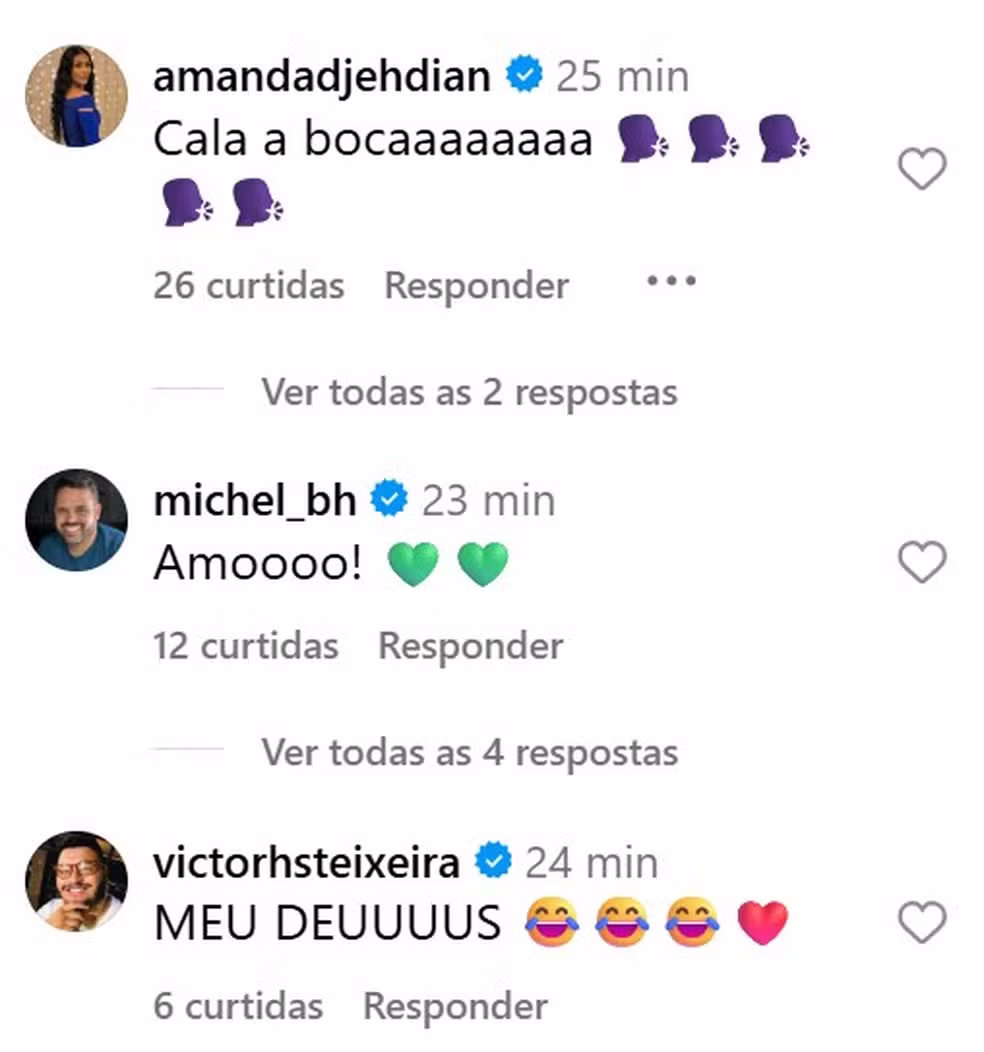Reply to michel_bh's comment
The image size is (984, 1052).
coord(471,646)
